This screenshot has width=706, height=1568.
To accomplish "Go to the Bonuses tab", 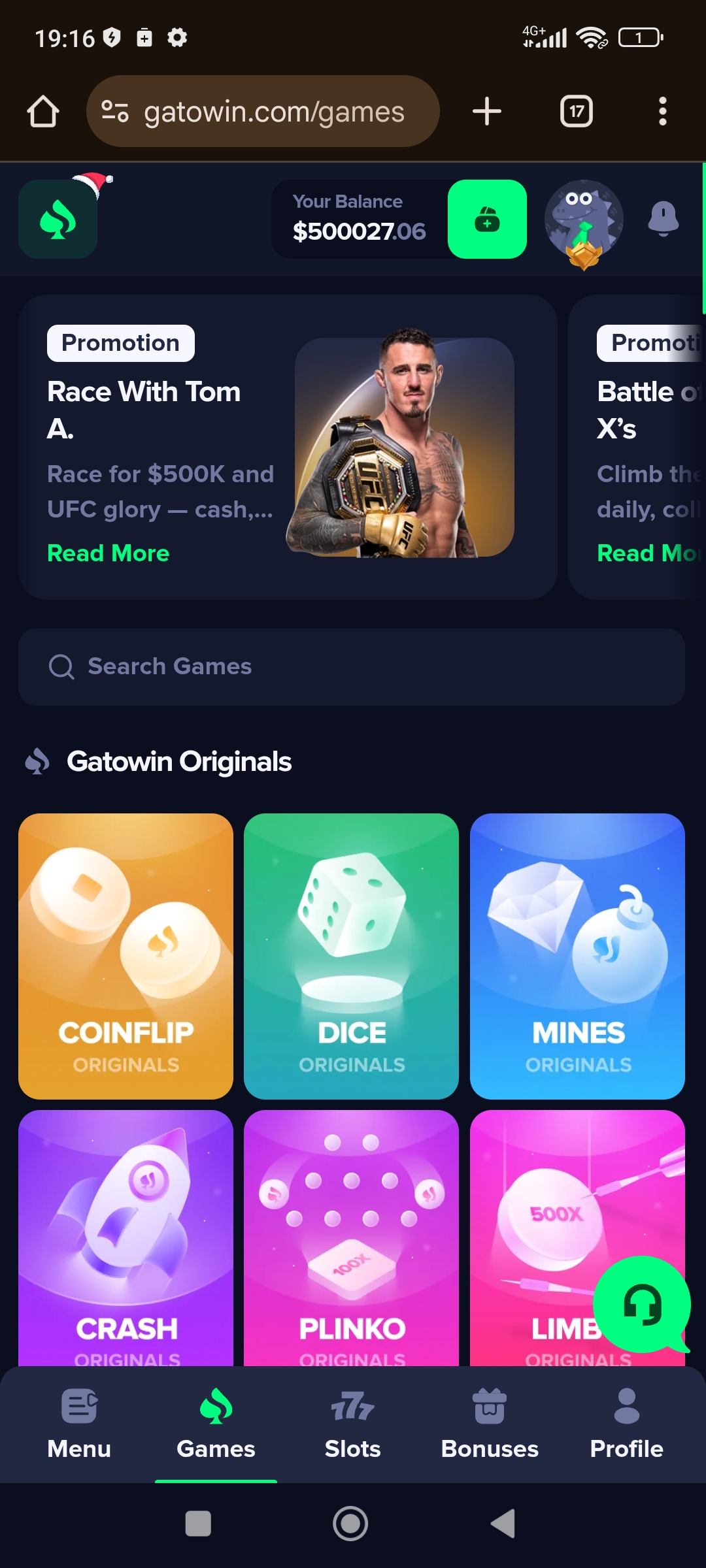I will (x=490, y=1423).
